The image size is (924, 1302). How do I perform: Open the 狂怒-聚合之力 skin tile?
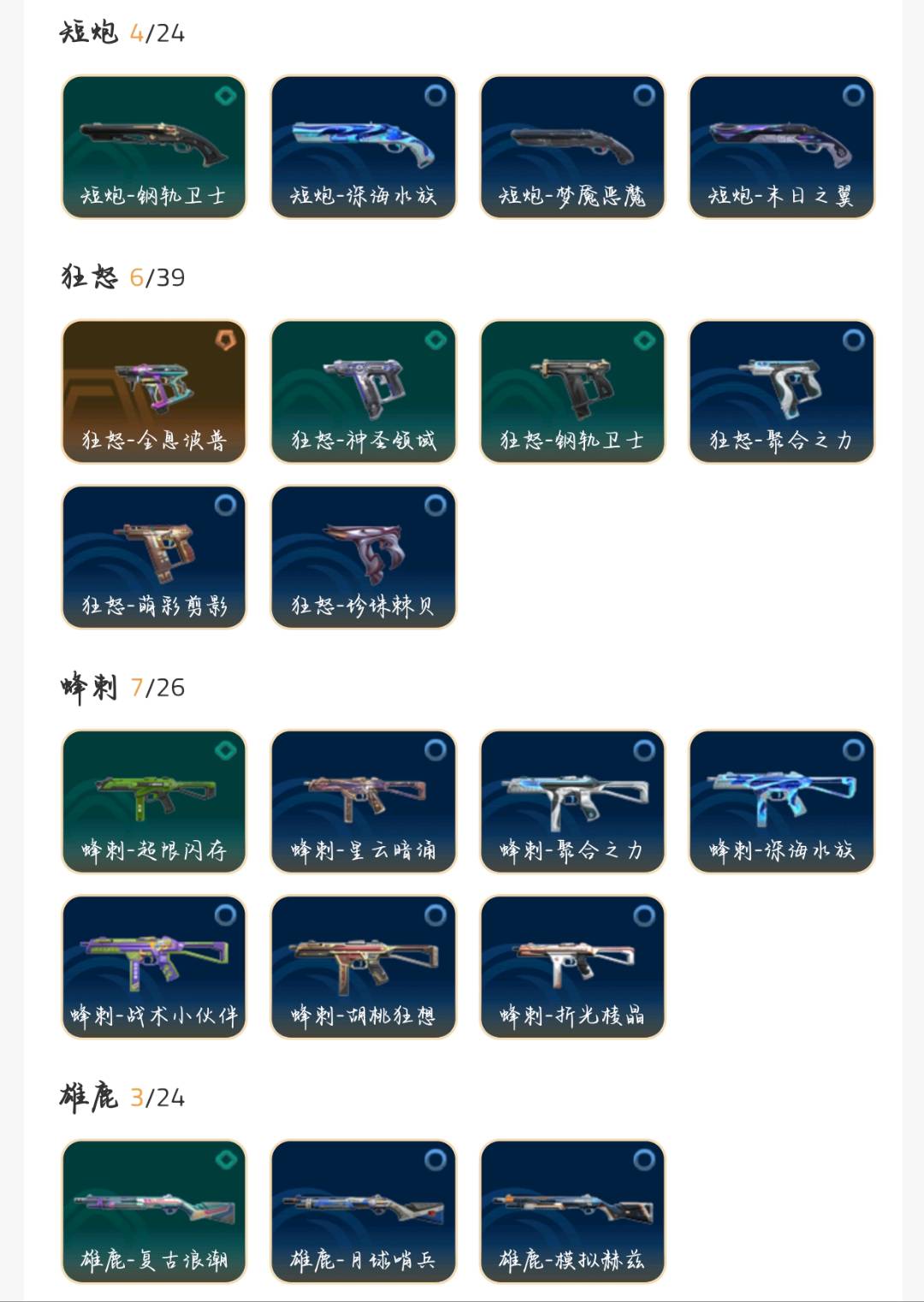[x=782, y=392]
